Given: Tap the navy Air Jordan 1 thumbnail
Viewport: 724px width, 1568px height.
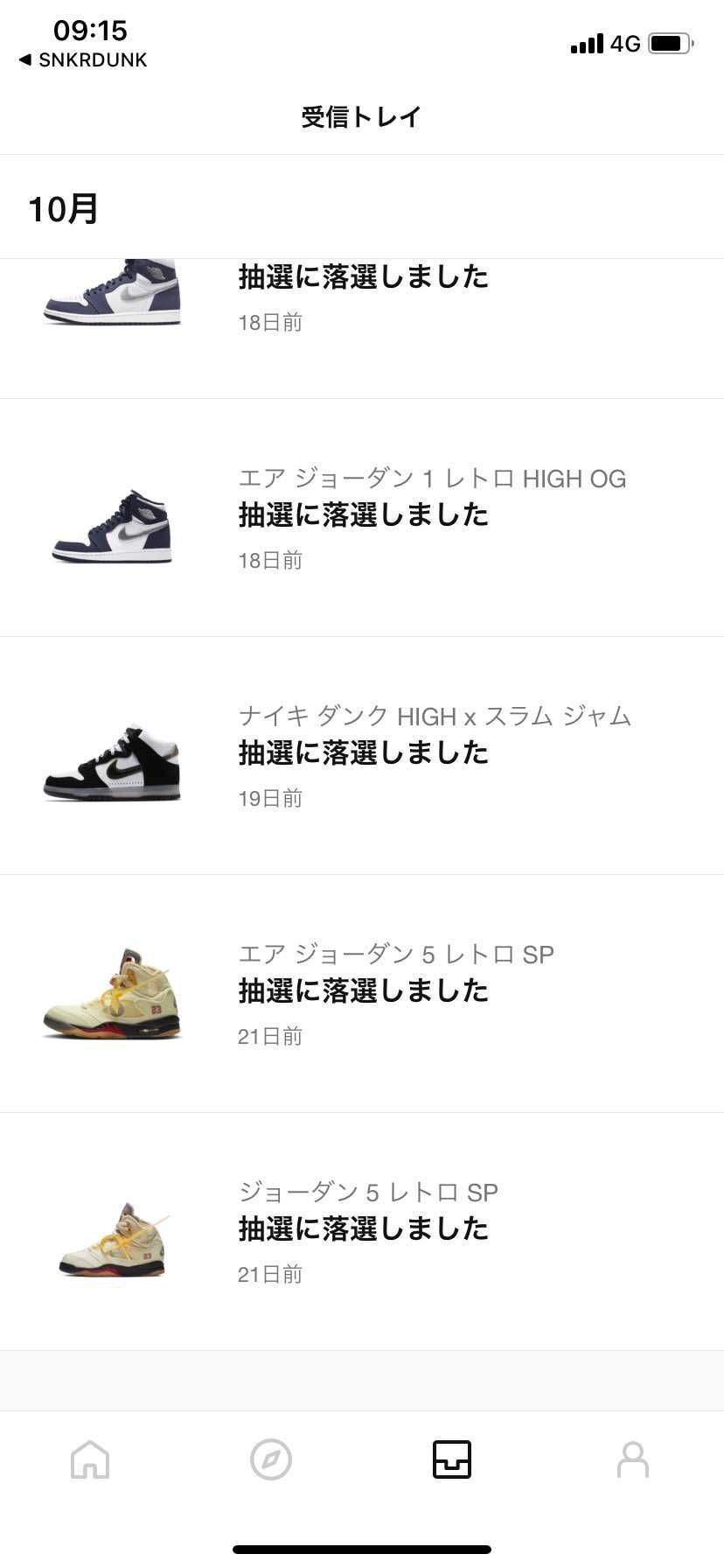Looking at the screenshot, I should (x=112, y=525).
